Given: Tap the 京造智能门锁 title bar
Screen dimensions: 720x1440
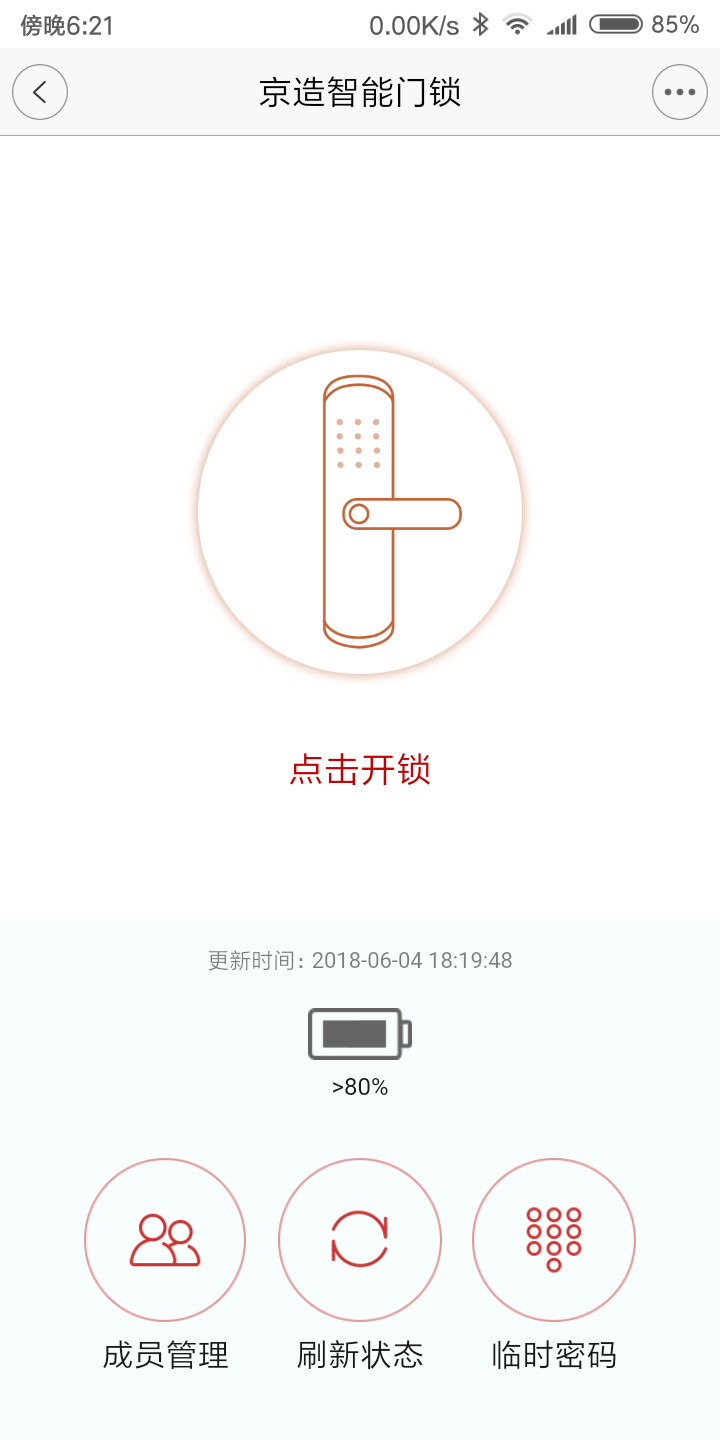Looking at the screenshot, I should (x=360, y=91).
